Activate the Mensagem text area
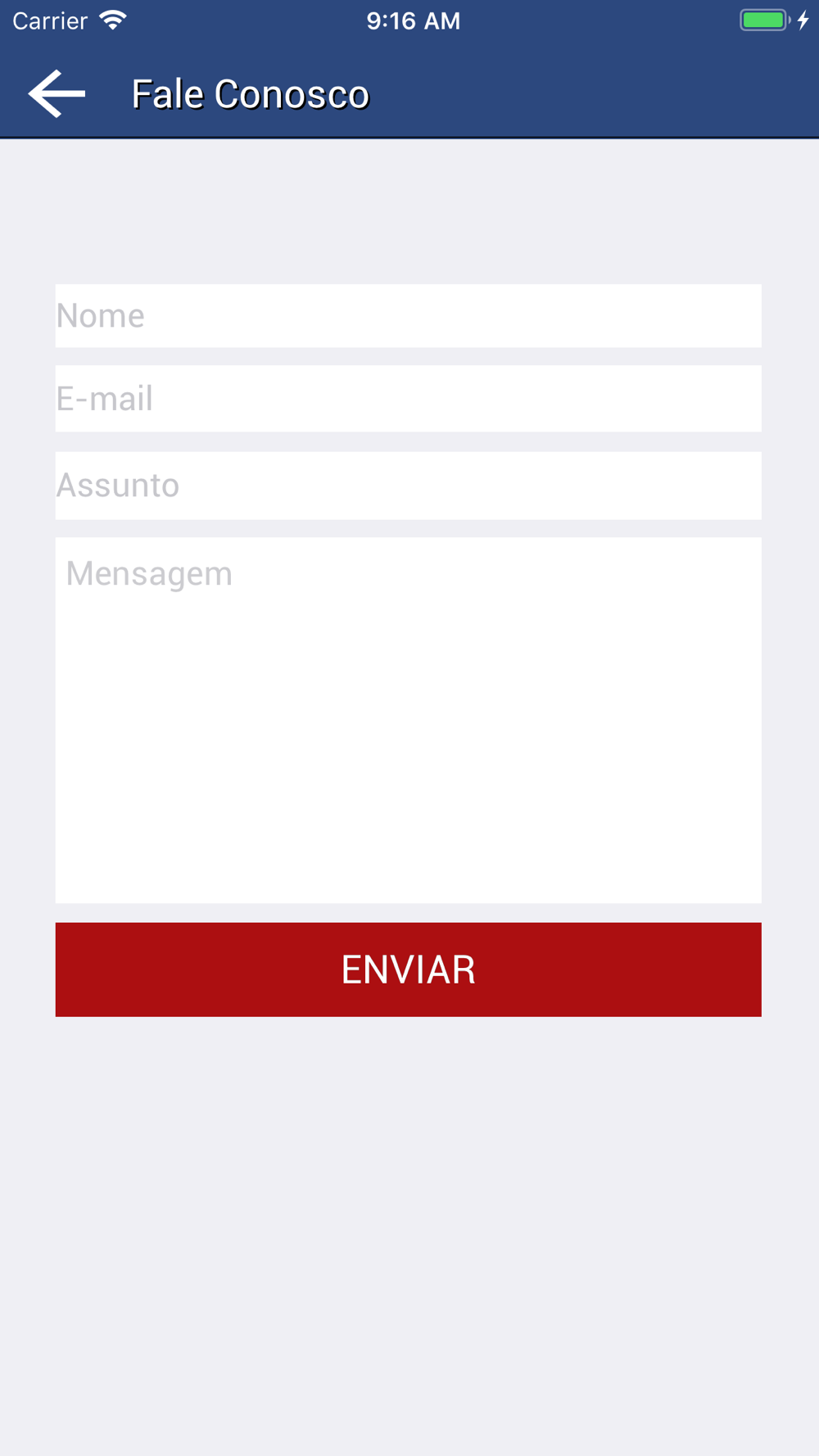Viewport: 819px width, 1456px height. (x=408, y=720)
